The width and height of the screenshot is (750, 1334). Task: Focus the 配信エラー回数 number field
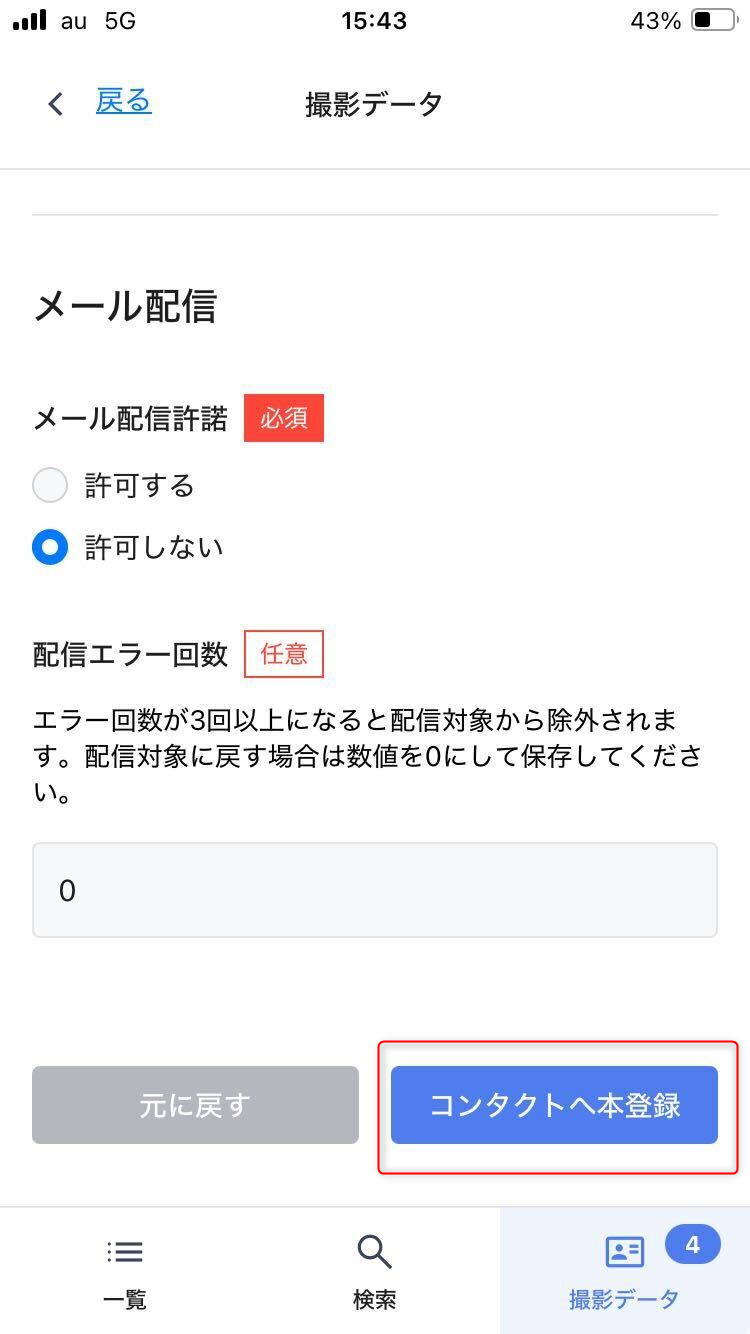tap(374, 890)
